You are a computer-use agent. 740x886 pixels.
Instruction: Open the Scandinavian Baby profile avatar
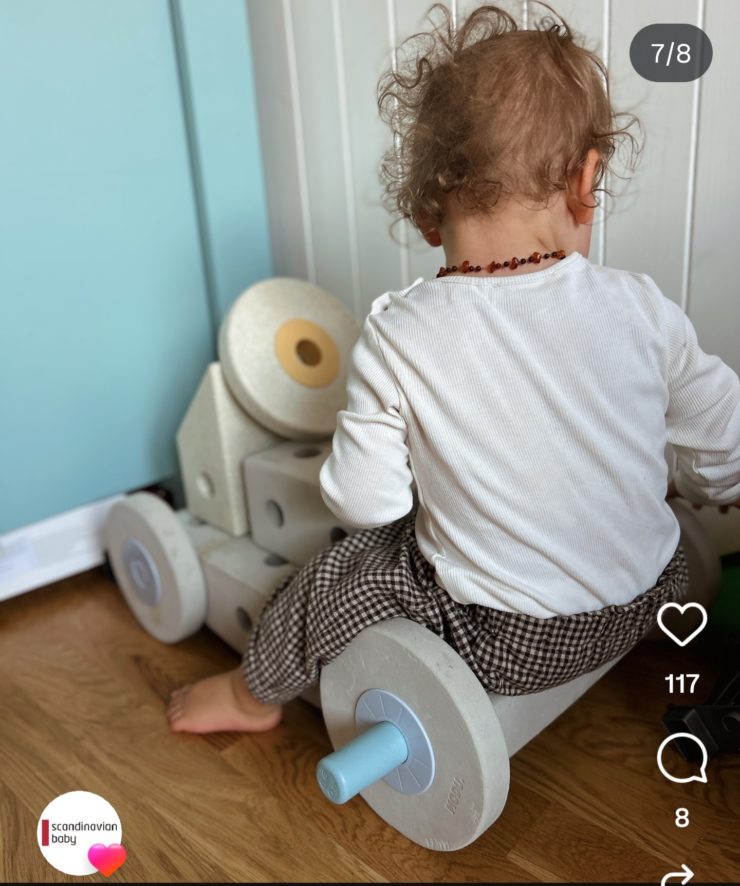tap(79, 832)
